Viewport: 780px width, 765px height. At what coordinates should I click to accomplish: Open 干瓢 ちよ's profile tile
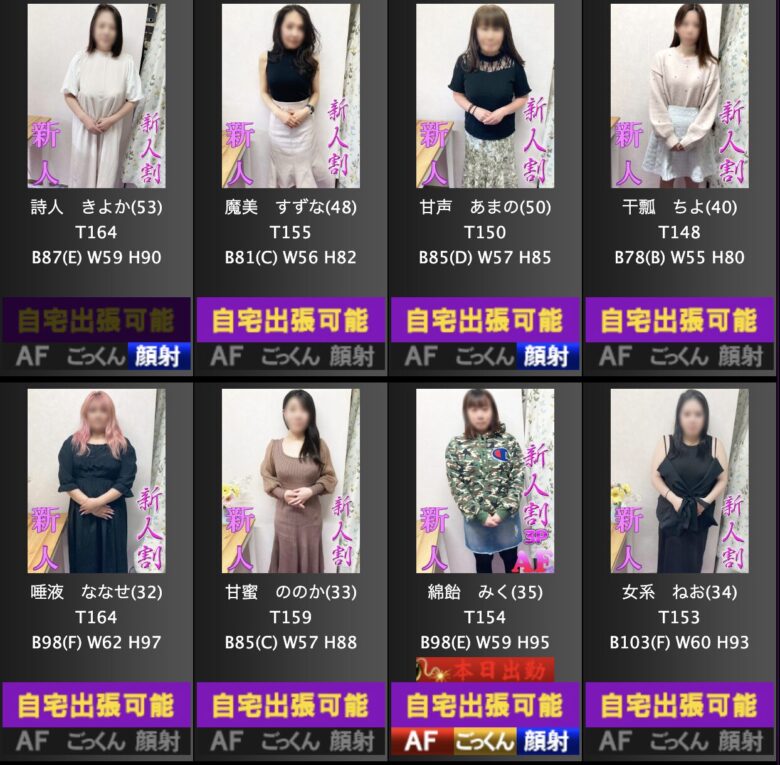[x=679, y=96]
